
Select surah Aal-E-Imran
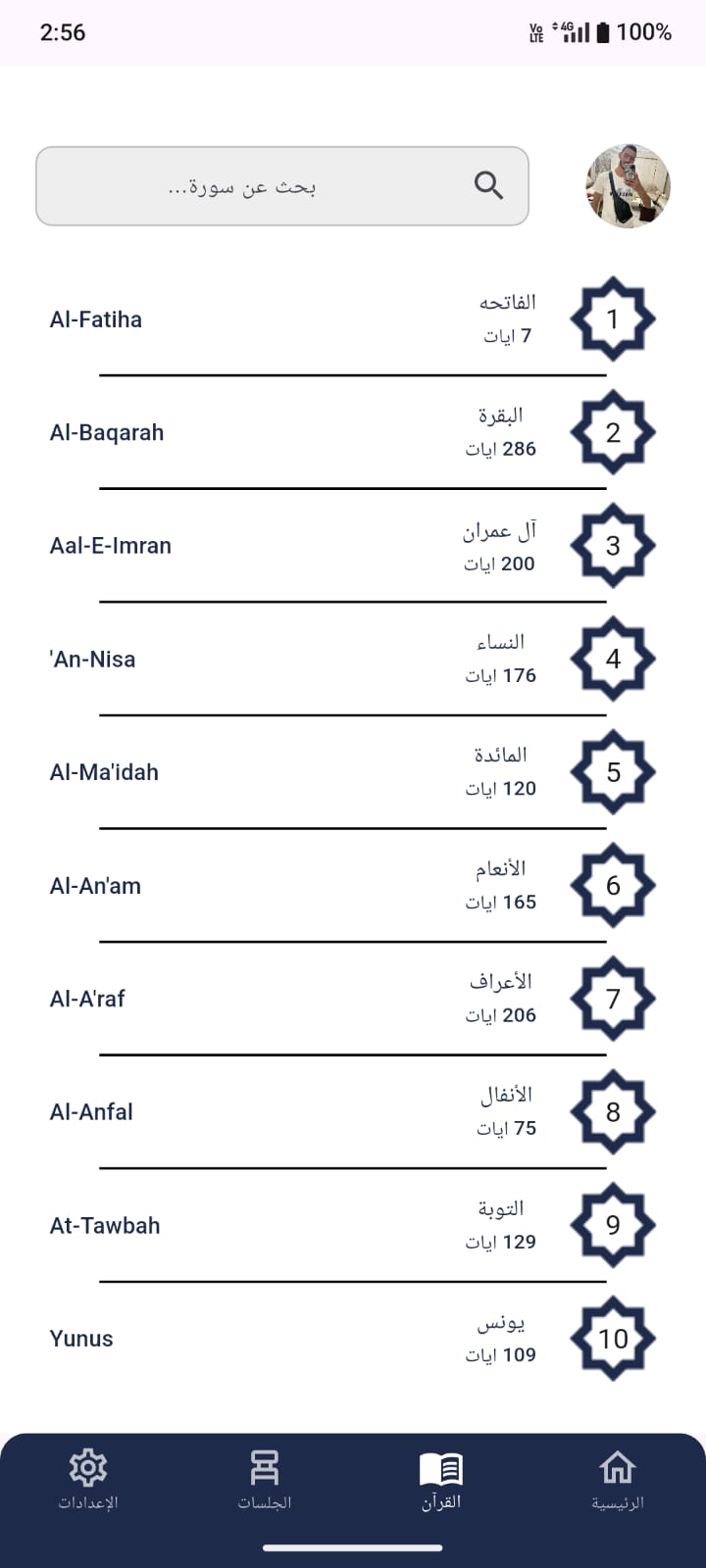click(x=353, y=546)
